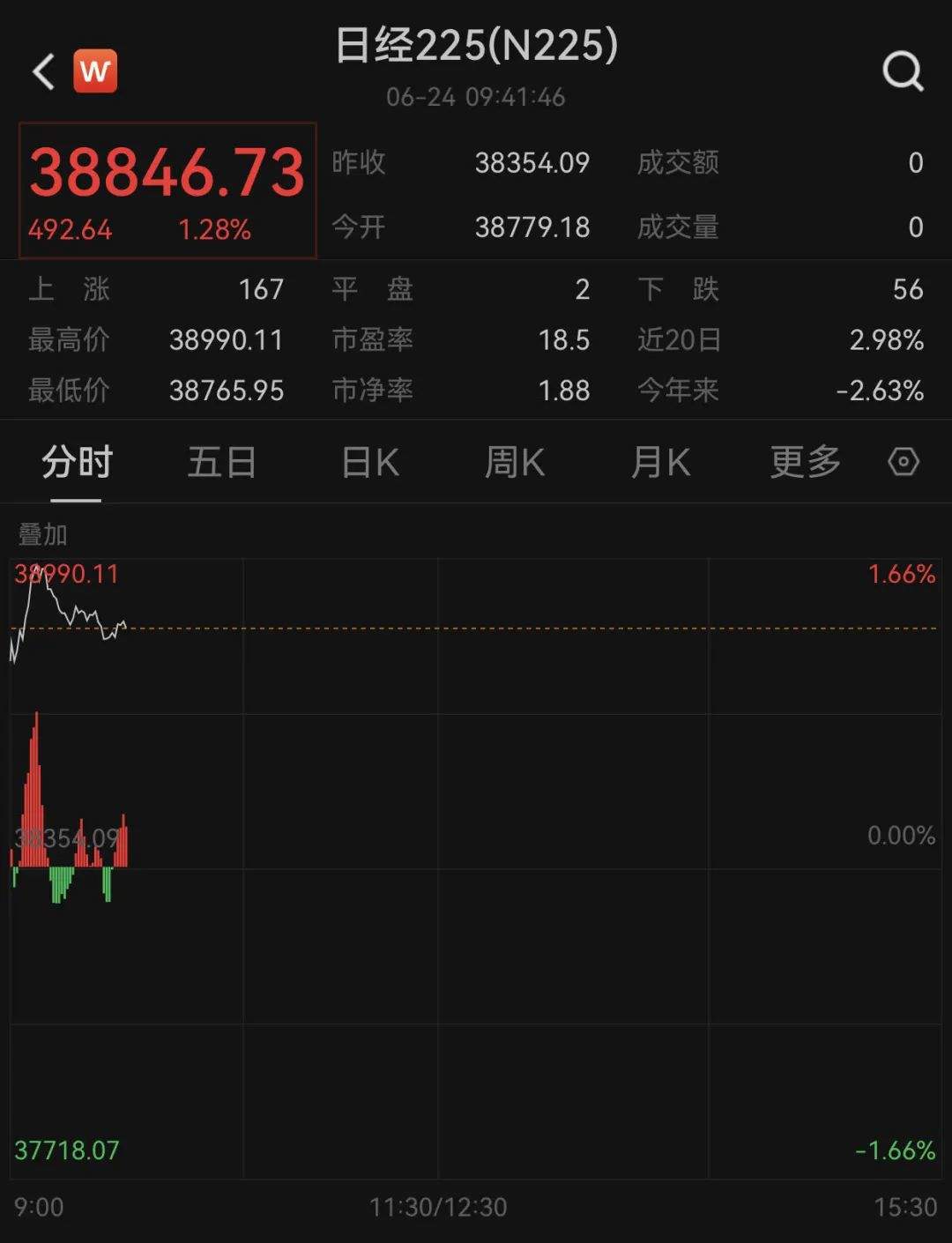Select the 叠加 overlay icon above the chart
This screenshot has width=952, height=1243.
coord(41,534)
